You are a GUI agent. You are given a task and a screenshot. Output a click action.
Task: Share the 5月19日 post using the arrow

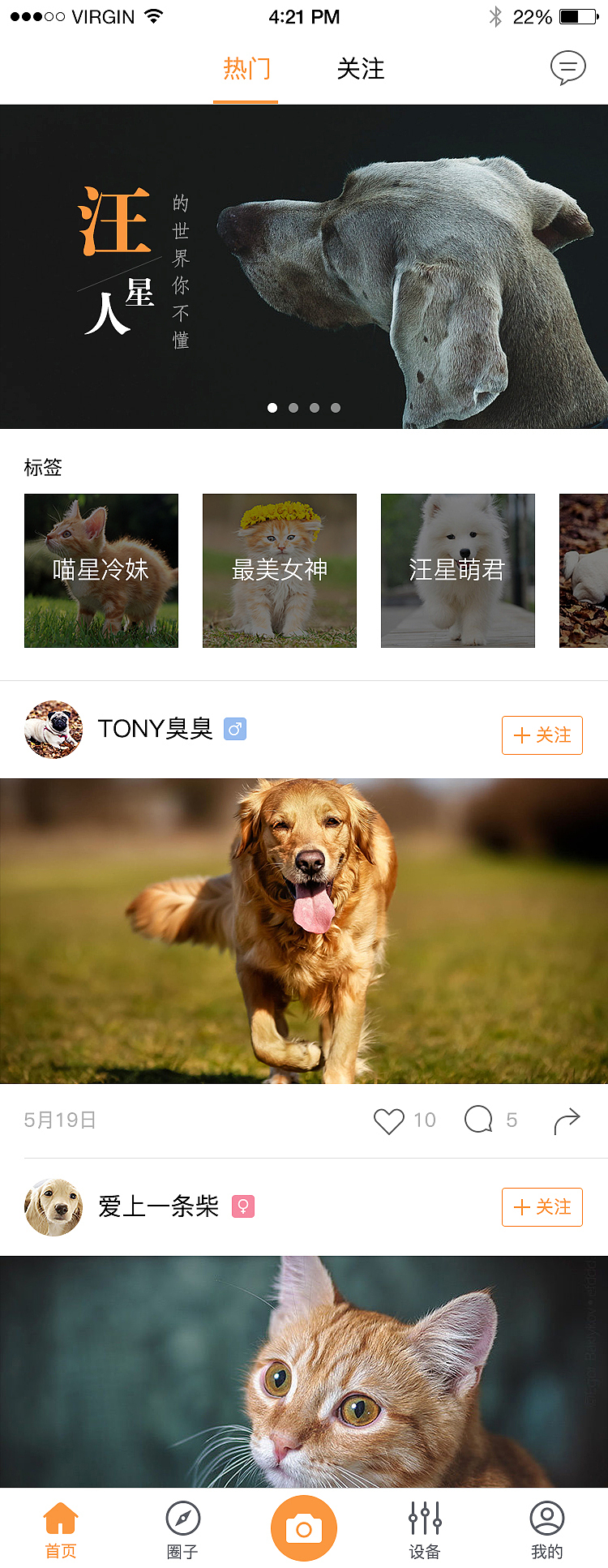click(x=567, y=1118)
